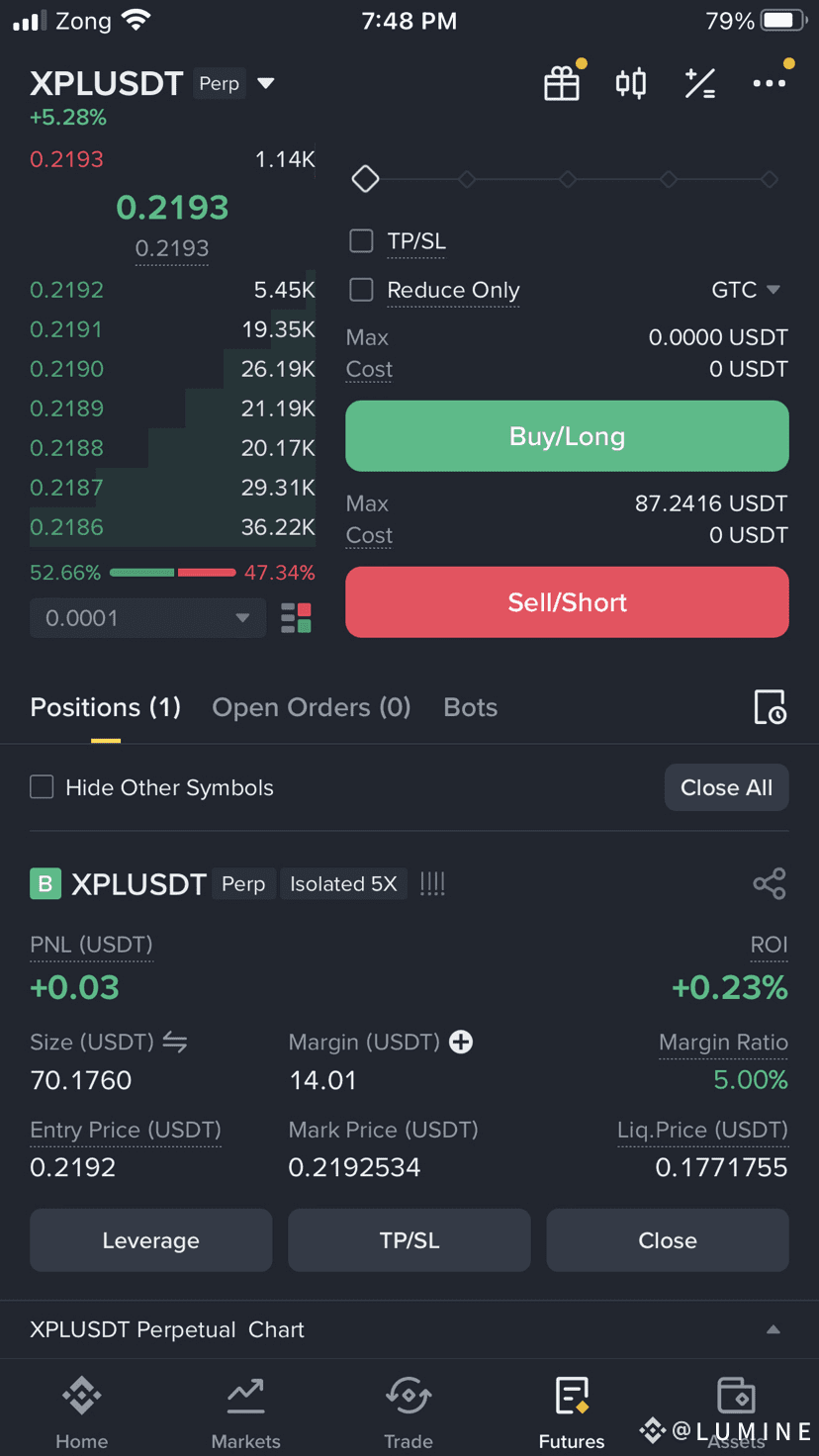The height and width of the screenshot is (1456, 819).
Task: Change the 0.0001 price grouping dropdown
Action: pos(147,618)
